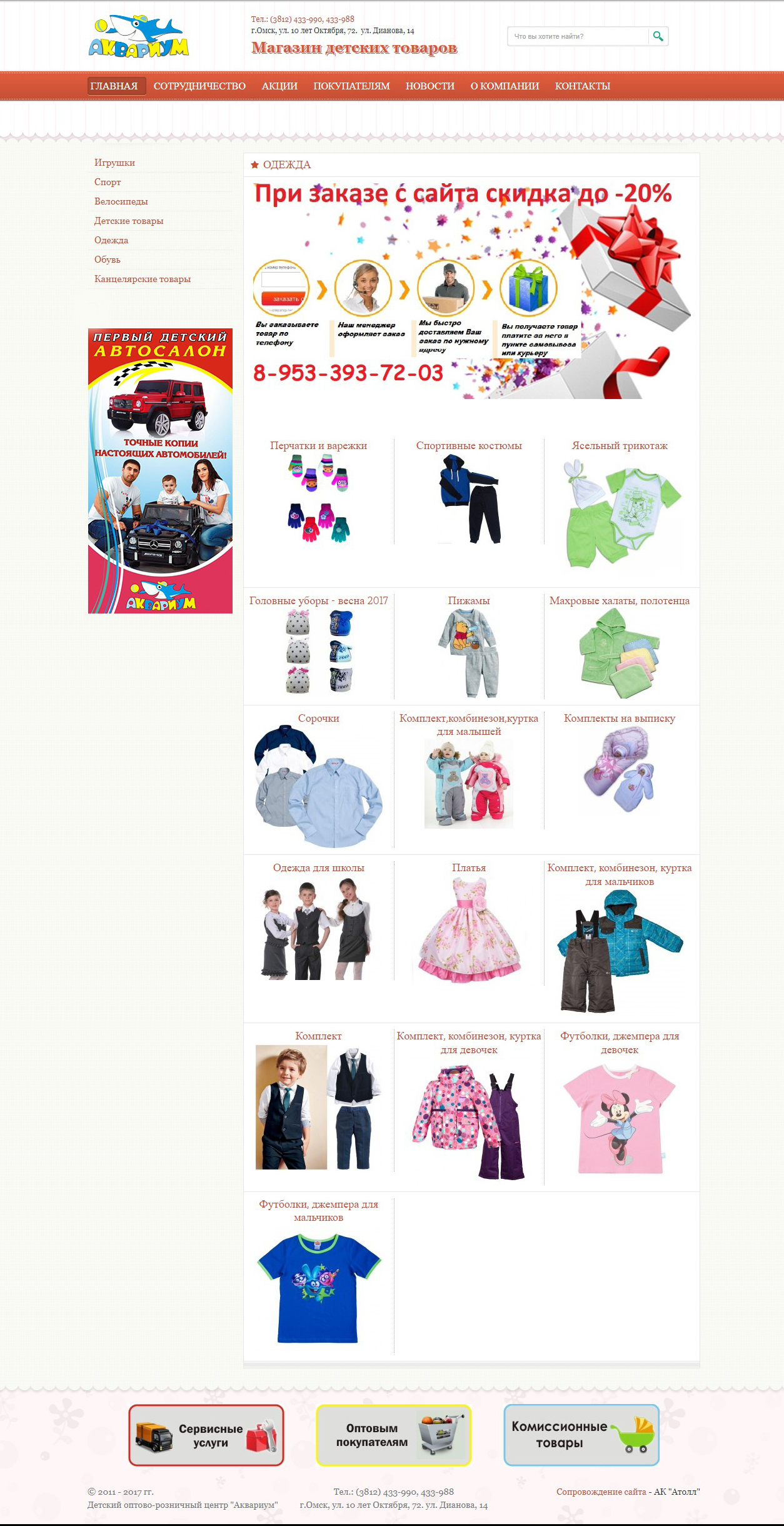Open Перчатки и варежки category
The width and height of the screenshot is (784, 1526).
(318, 446)
